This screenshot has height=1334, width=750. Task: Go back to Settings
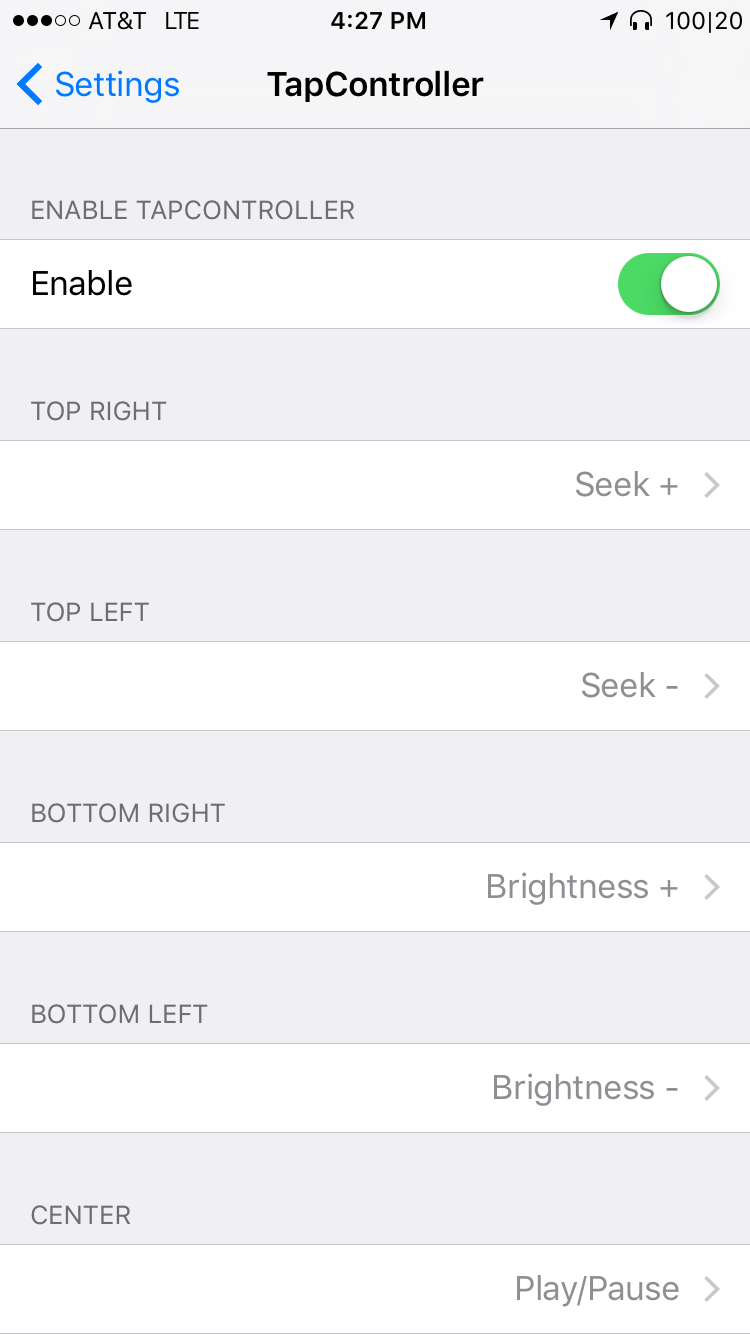[98, 84]
